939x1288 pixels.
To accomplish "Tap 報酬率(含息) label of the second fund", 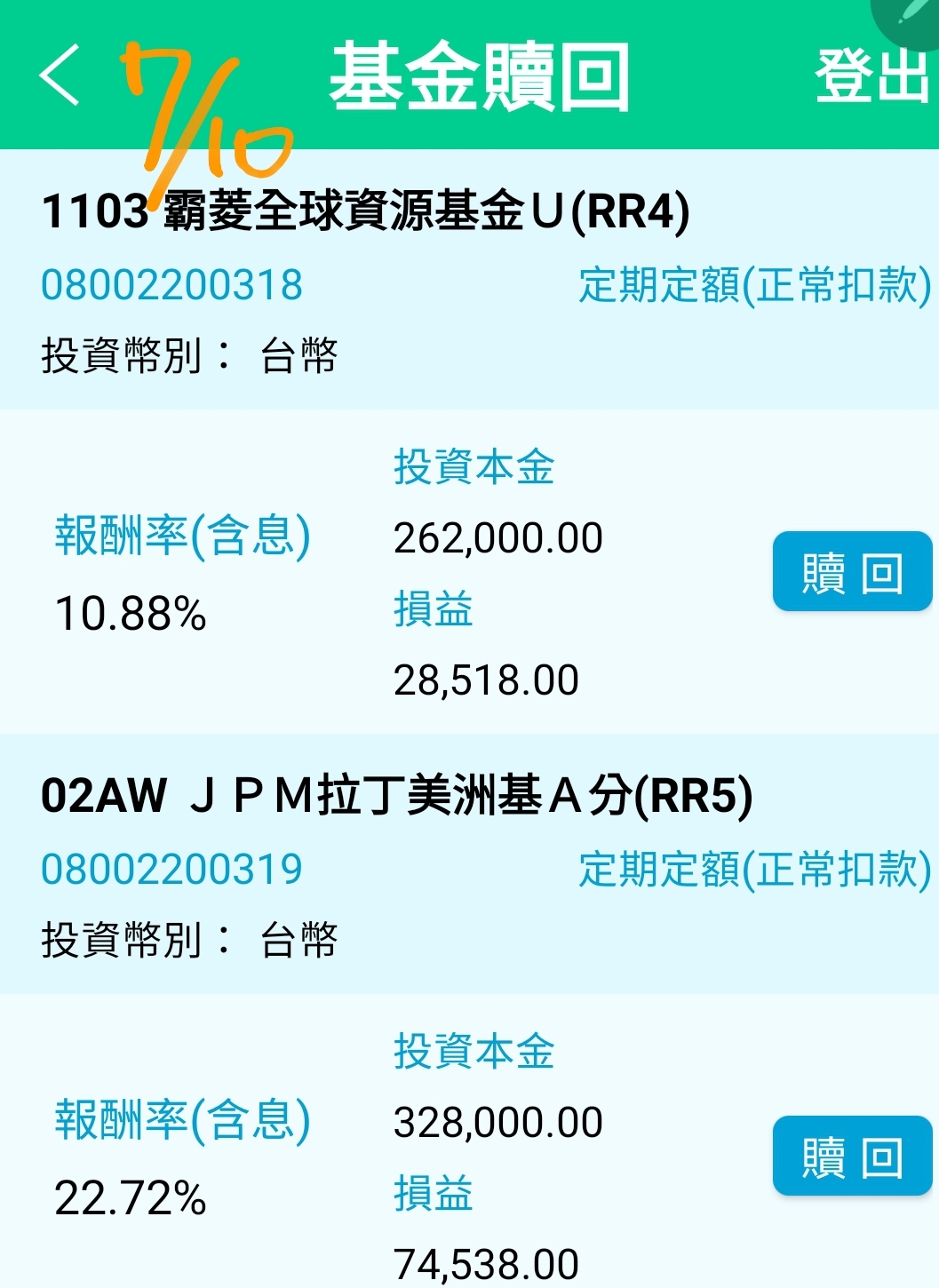I will tap(184, 1119).
